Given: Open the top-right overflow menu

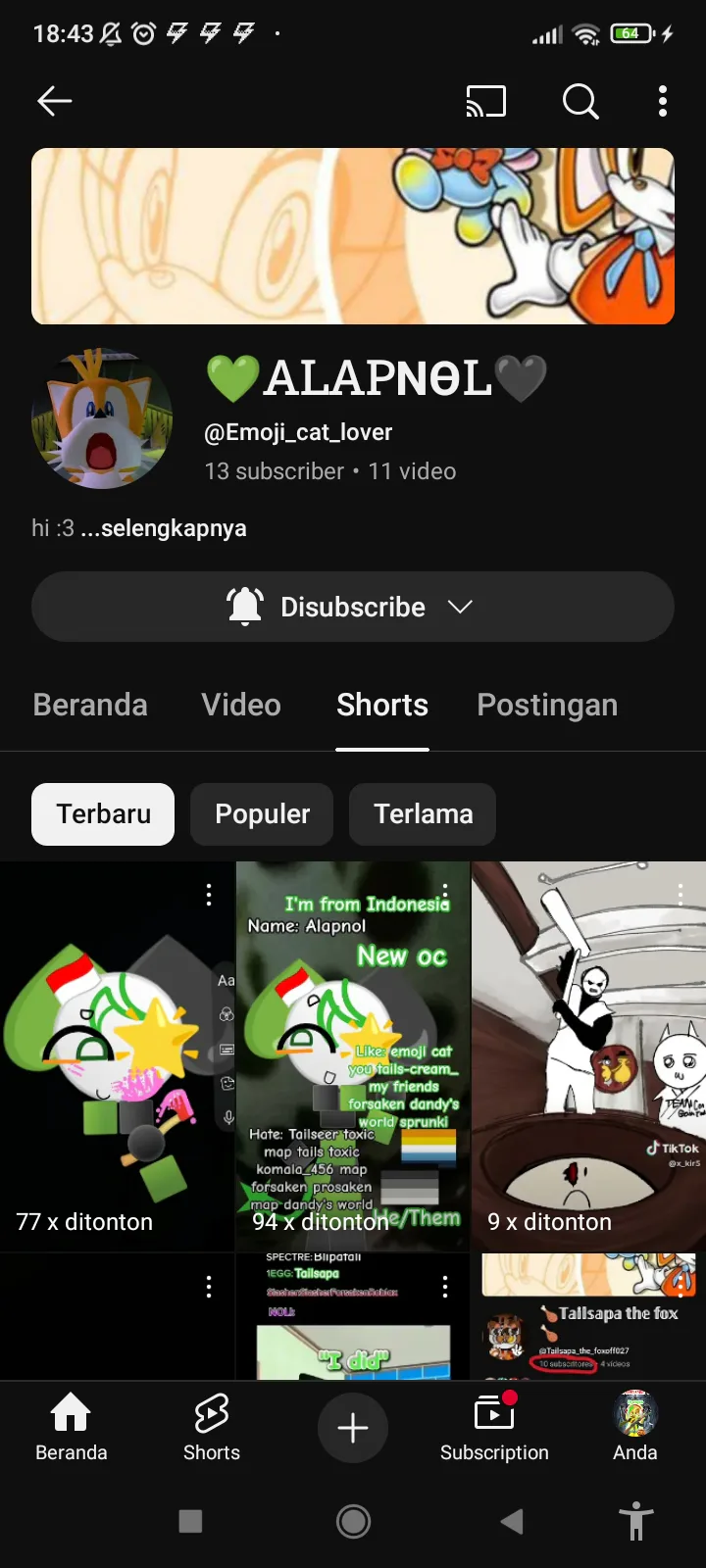Looking at the screenshot, I should coord(663,101).
